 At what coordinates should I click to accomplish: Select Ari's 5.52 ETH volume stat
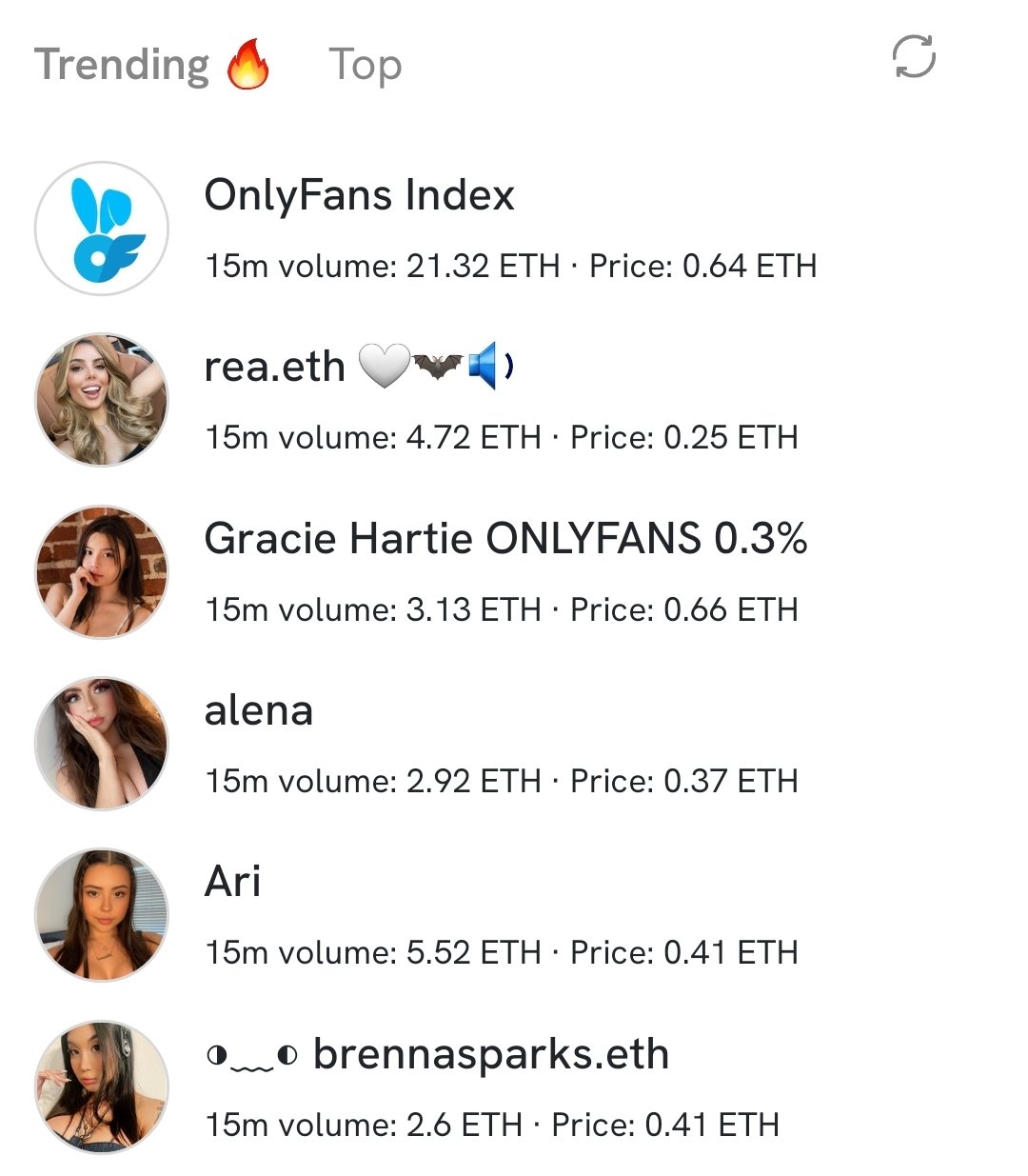coord(371,952)
